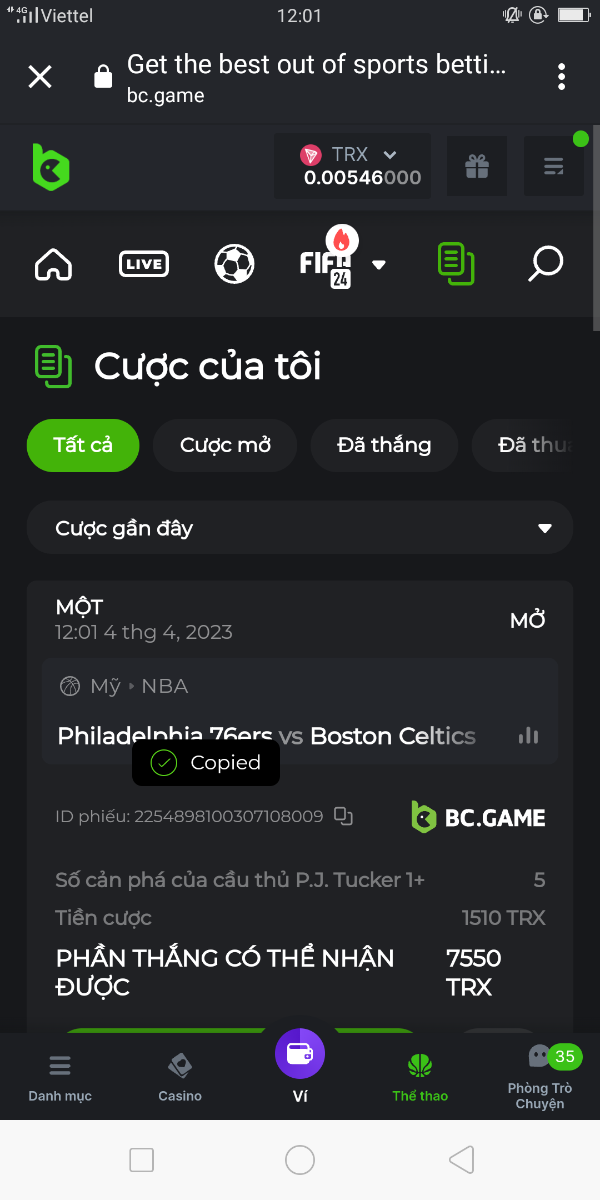The width and height of the screenshot is (600, 1200).
Task: Switch to the Casino tab
Action: (x=180, y=1078)
